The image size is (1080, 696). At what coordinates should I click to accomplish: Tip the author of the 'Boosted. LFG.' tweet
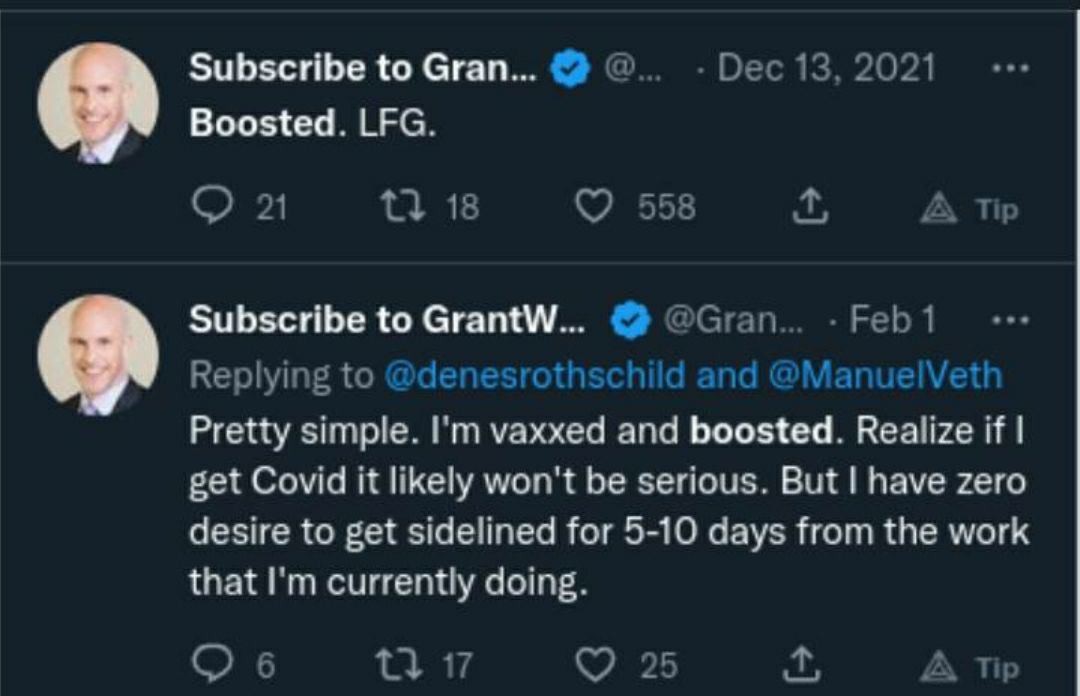[x=968, y=208]
